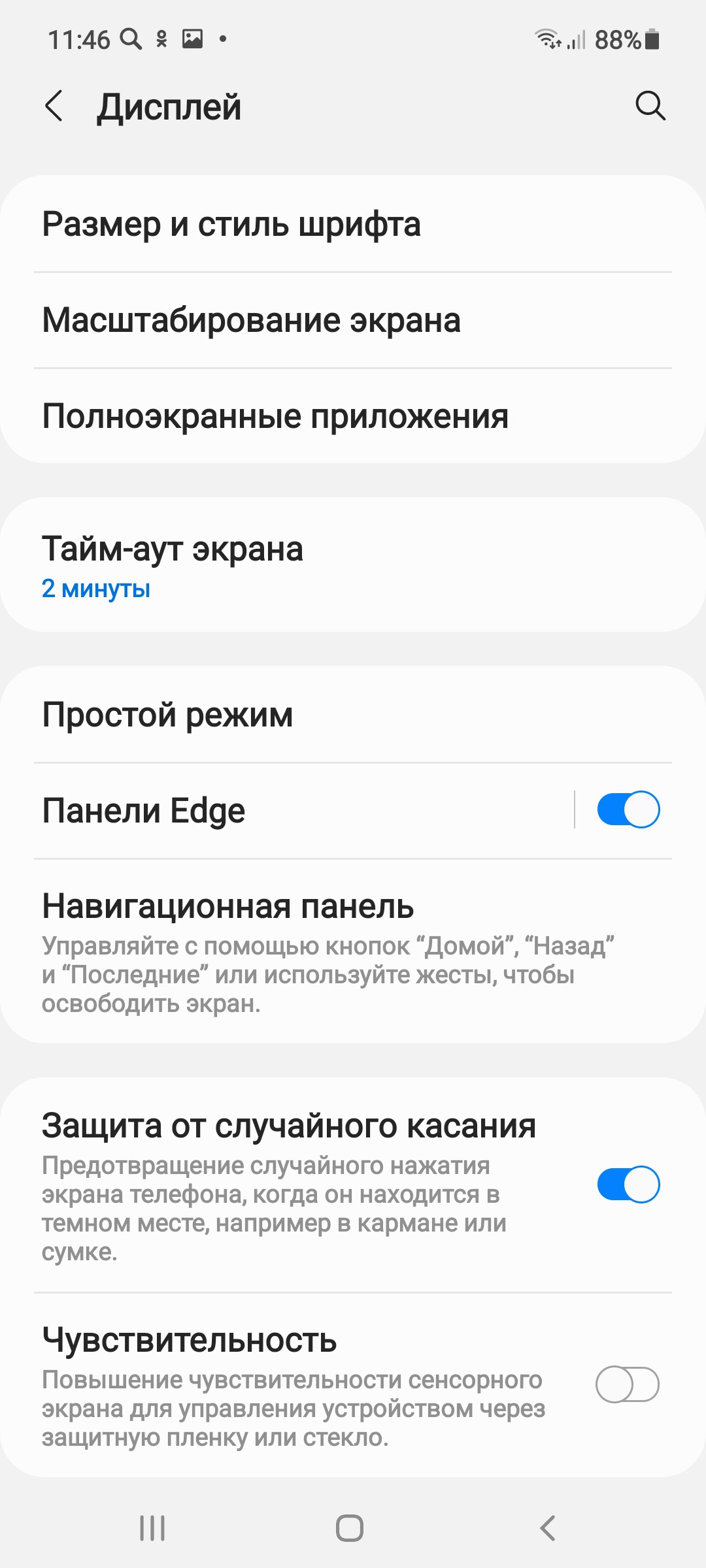Change Тайм-аут экрана setting
The width and height of the screenshot is (706, 1568).
(353, 565)
